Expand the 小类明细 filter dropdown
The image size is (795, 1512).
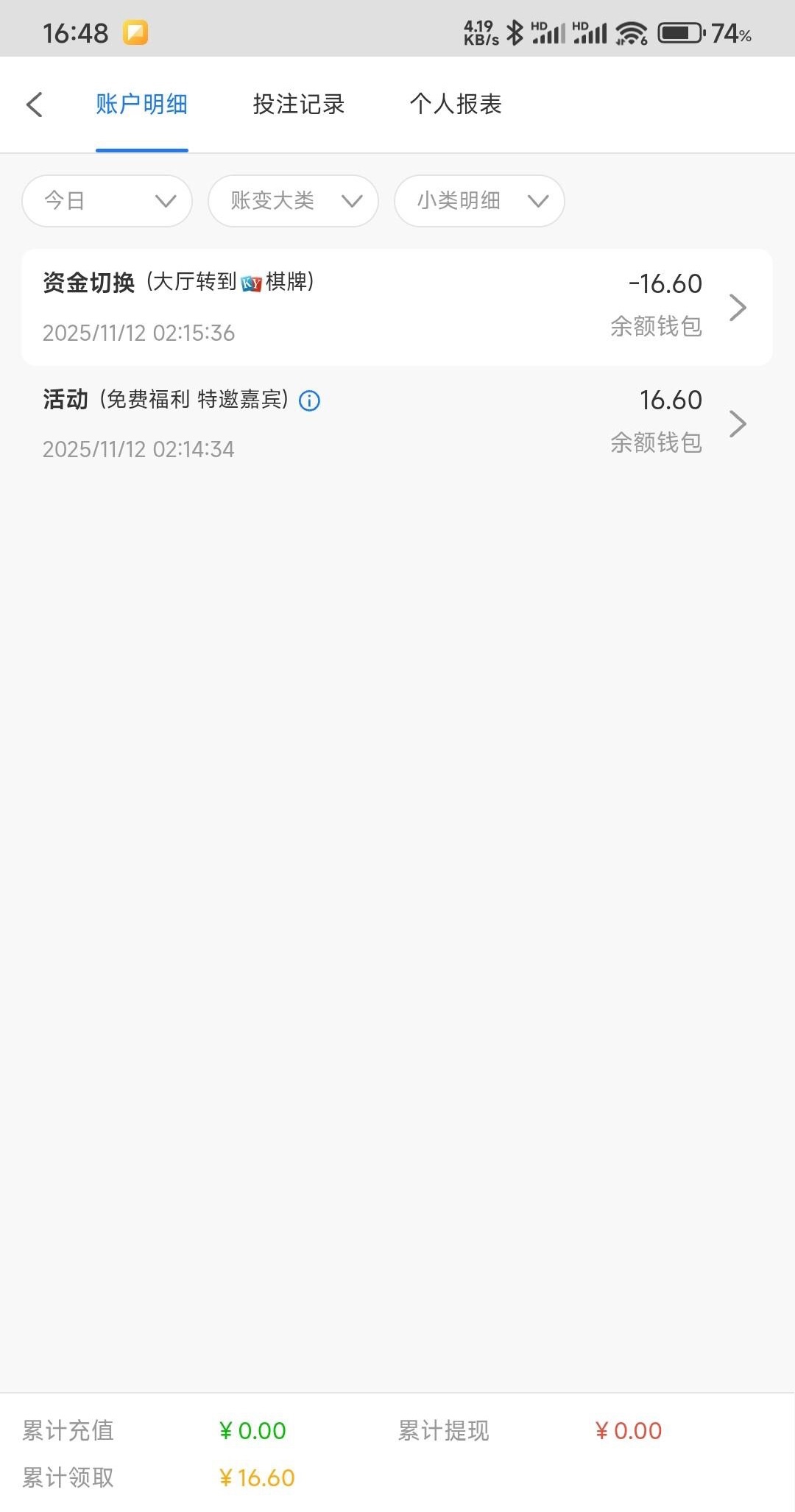(x=479, y=201)
